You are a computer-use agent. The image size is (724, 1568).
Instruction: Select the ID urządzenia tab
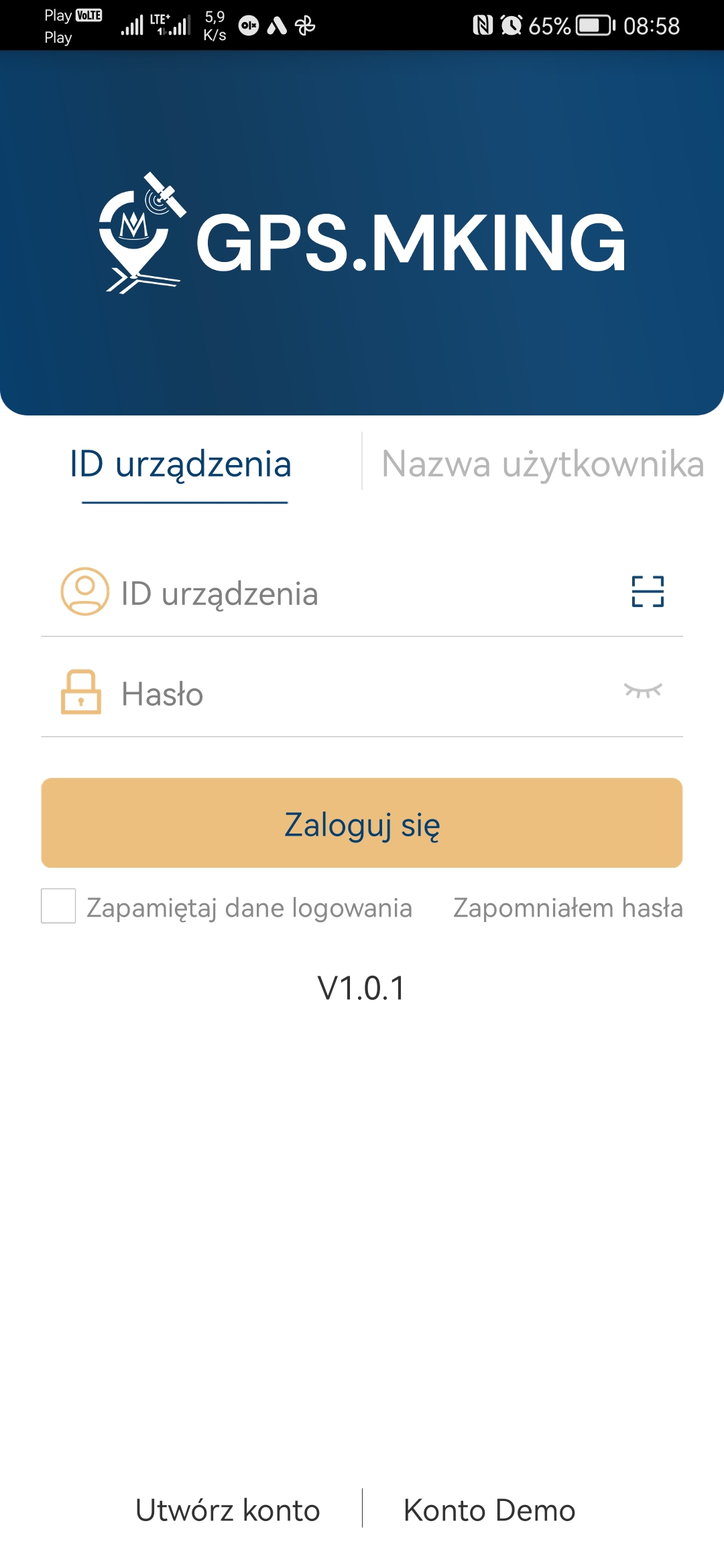pyautogui.click(x=181, y=464)
